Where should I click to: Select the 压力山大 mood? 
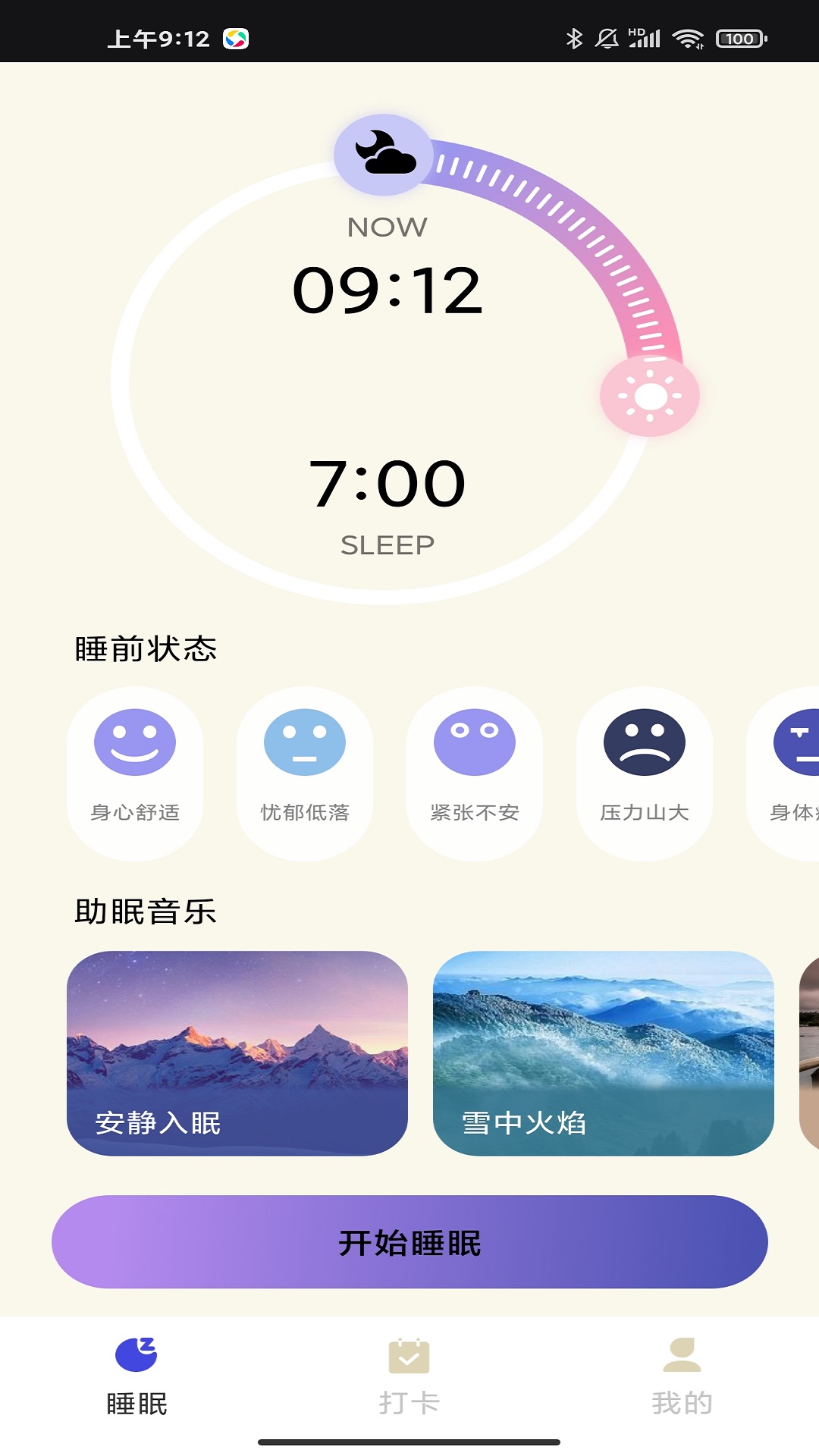[645, 772]
